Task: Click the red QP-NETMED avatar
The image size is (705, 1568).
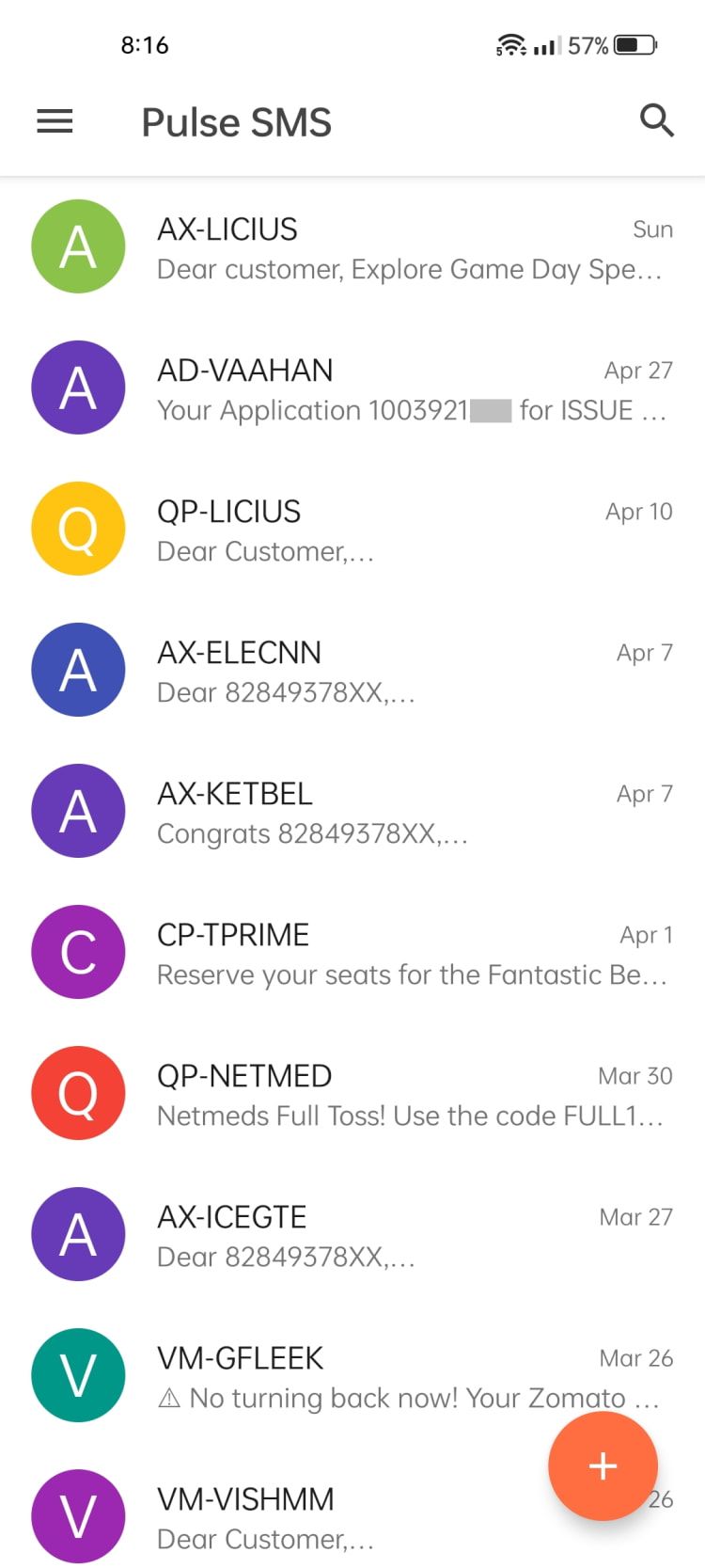Action: click(x=78, y=1093)
